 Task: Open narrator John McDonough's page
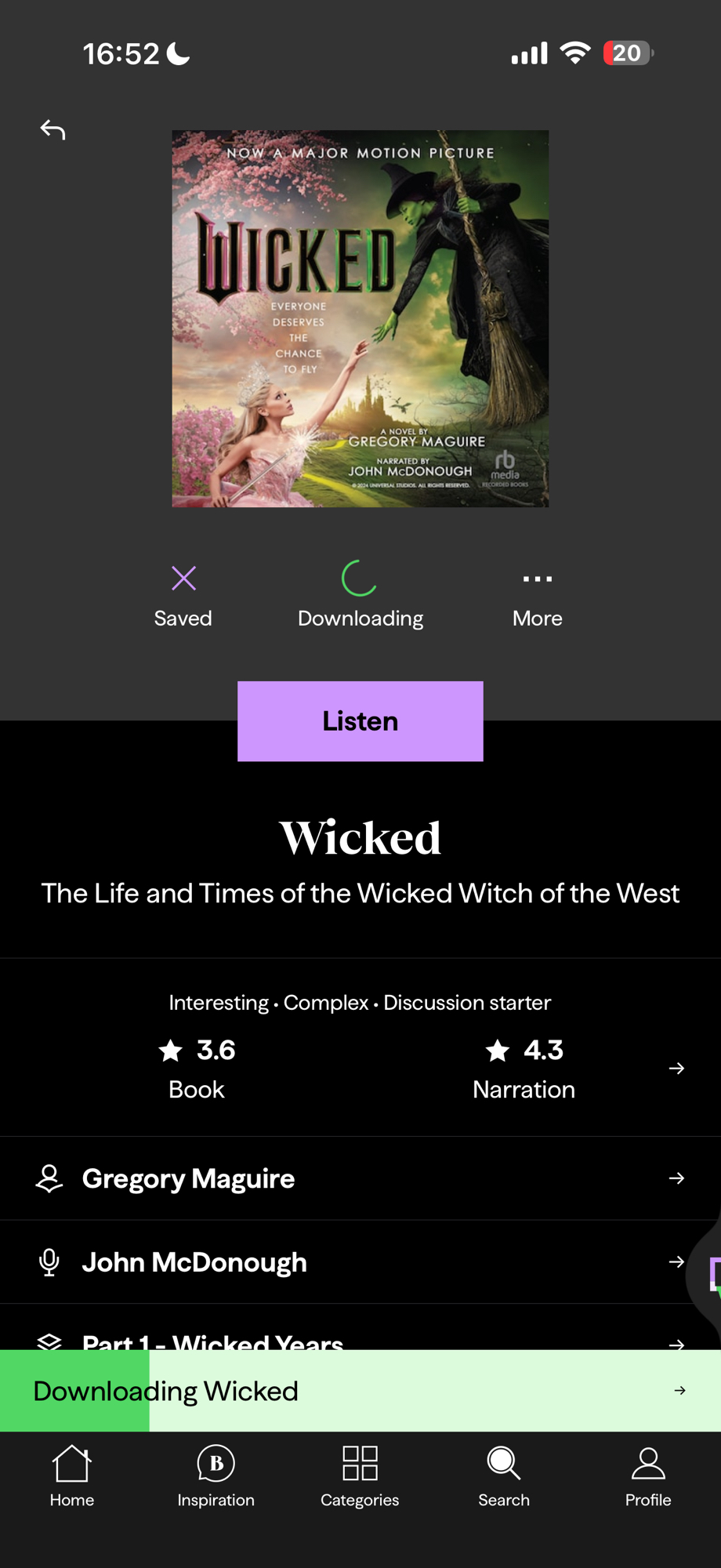point(360,1261)
